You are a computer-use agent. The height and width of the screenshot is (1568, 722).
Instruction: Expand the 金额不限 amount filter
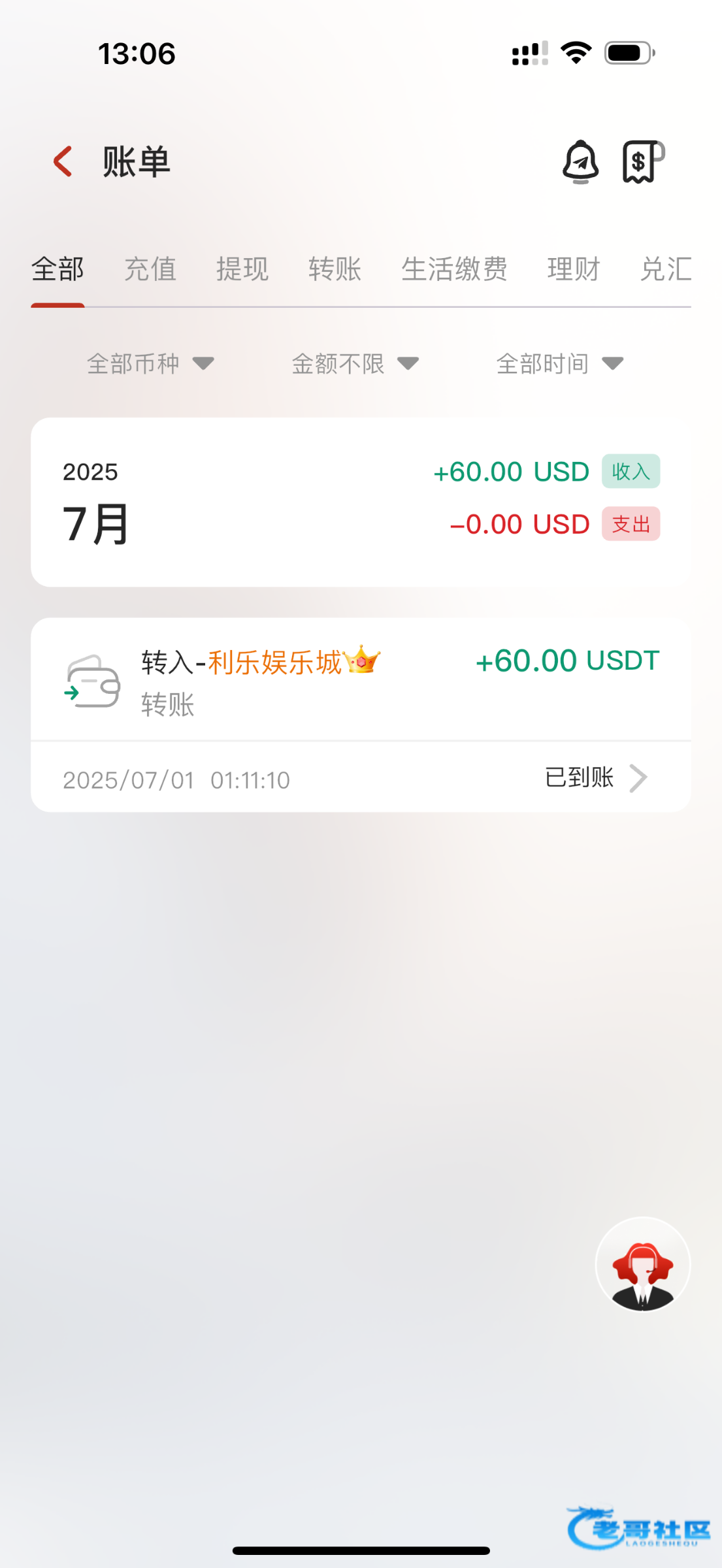point(355,363)
